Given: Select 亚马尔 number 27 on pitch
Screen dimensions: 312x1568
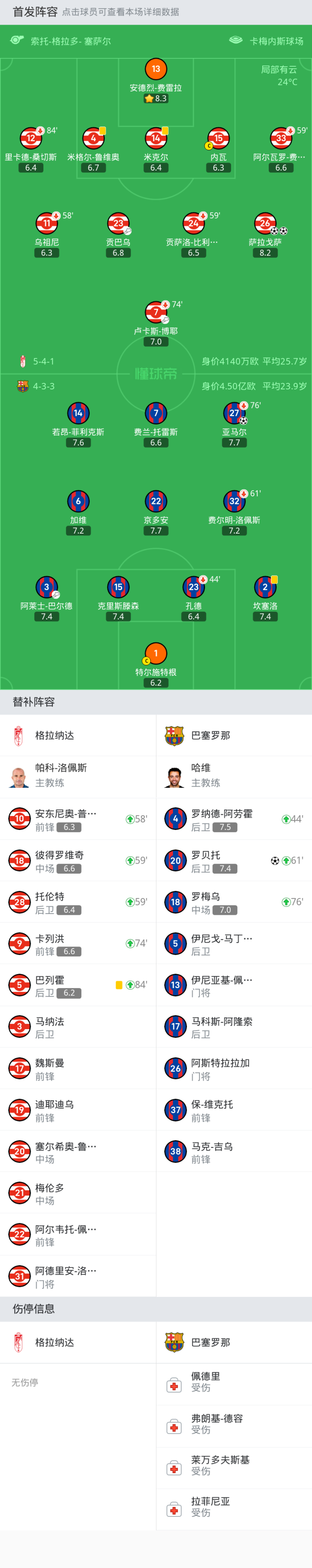Looking at the screenshot, I should point(234,413).
